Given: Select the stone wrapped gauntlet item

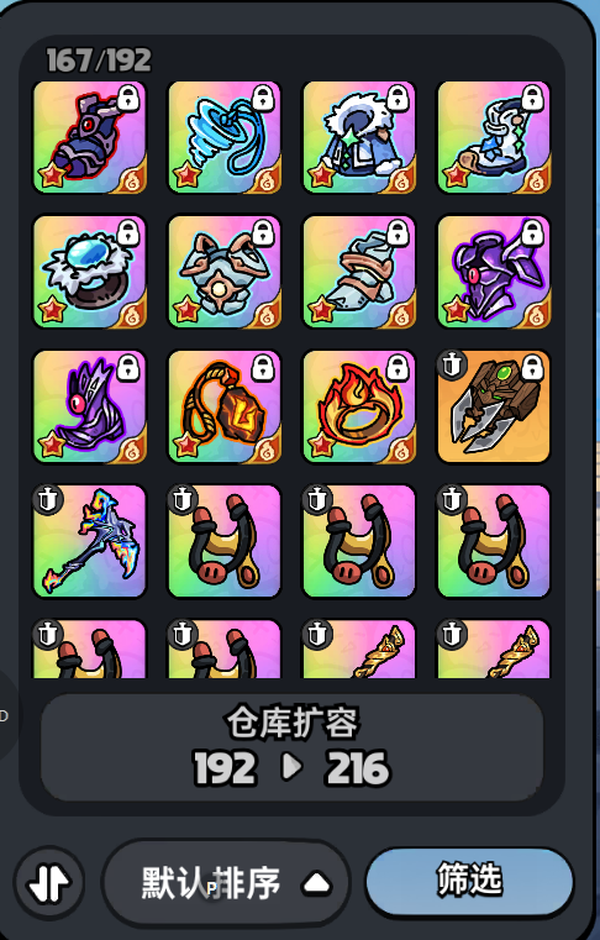Looking at the screenshot, I should click(359, 272).
